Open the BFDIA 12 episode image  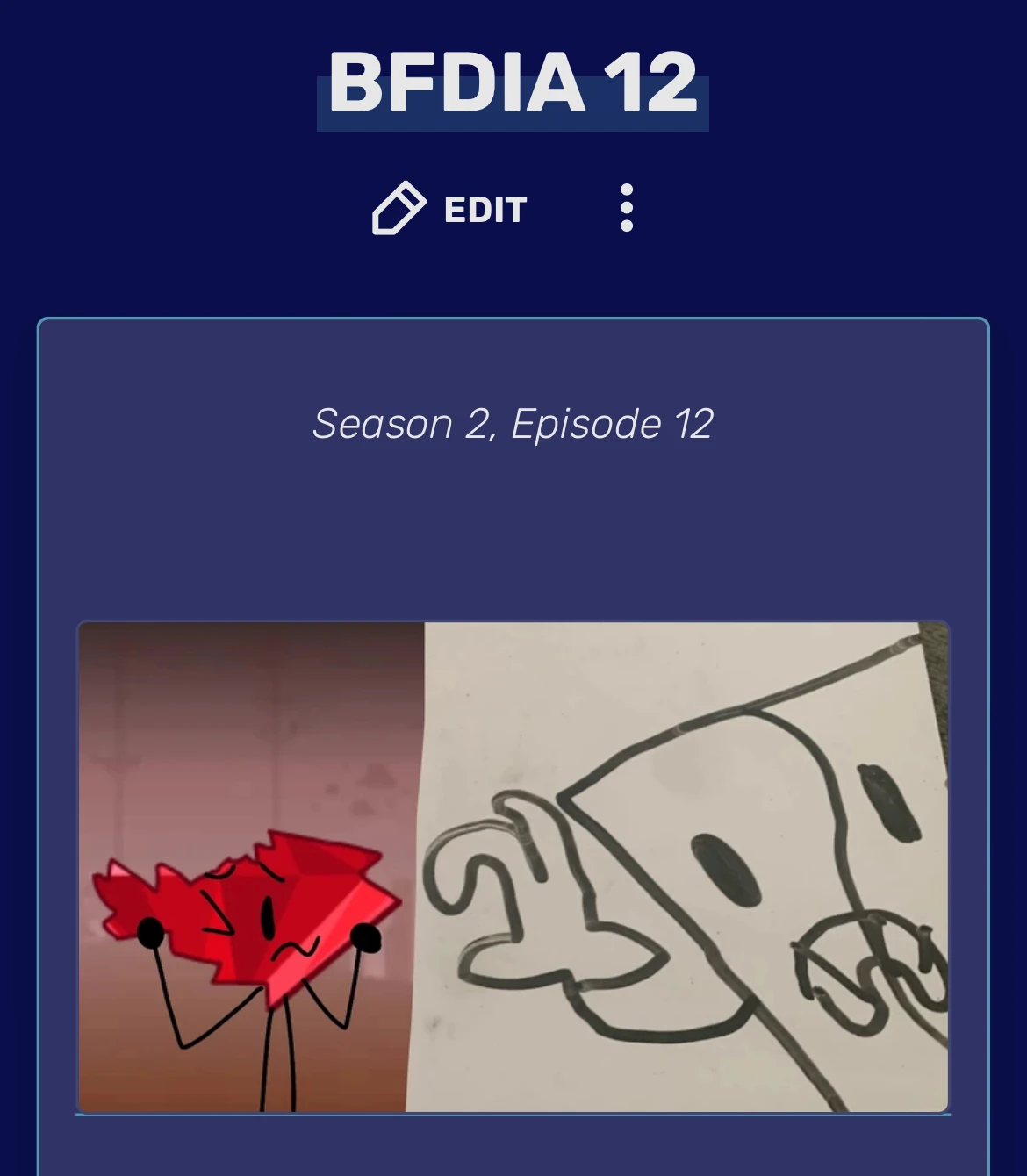(513, 867)
